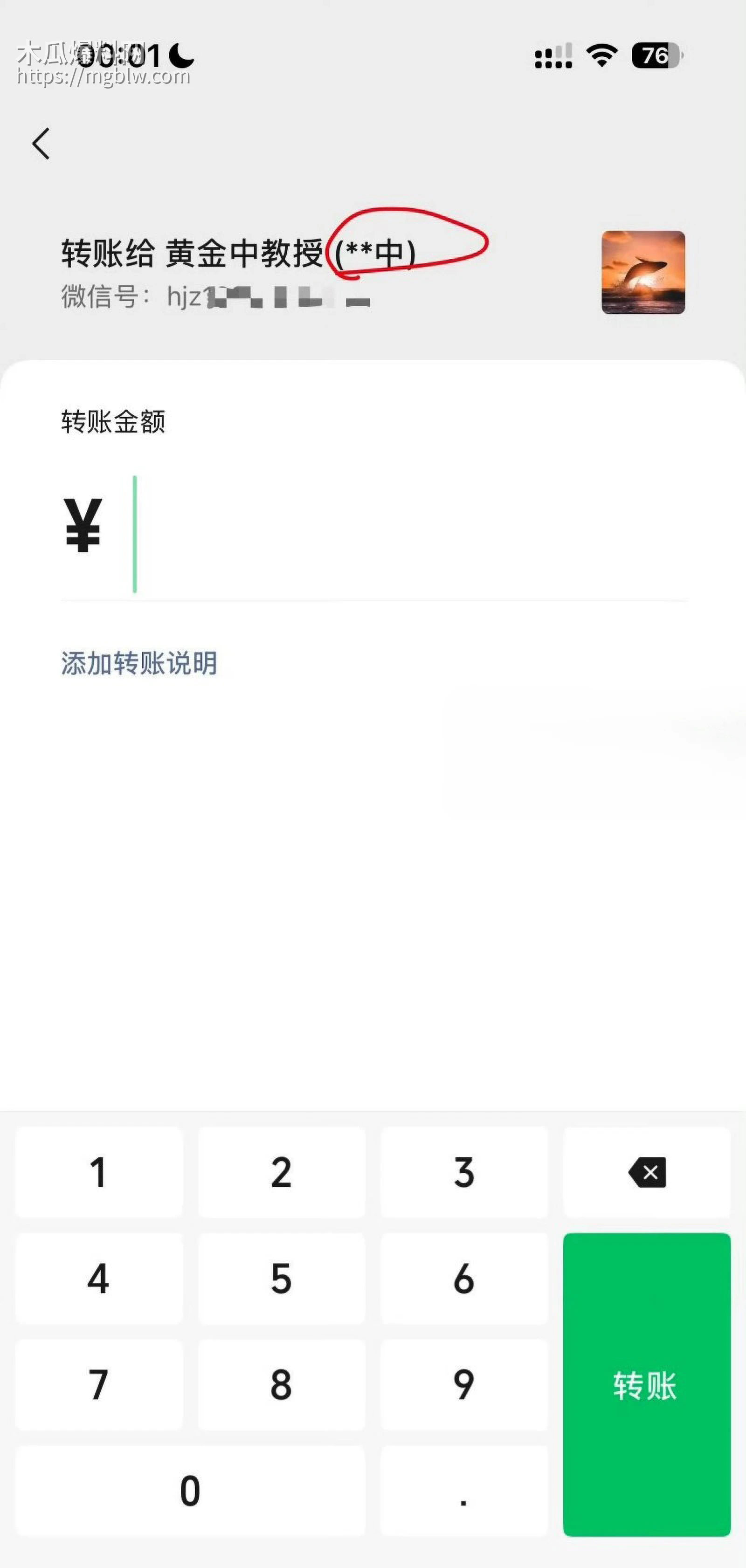Click the back arrow to exit transfer
The width and height of the screenshot is (746, 1568).
coord(41,144)
